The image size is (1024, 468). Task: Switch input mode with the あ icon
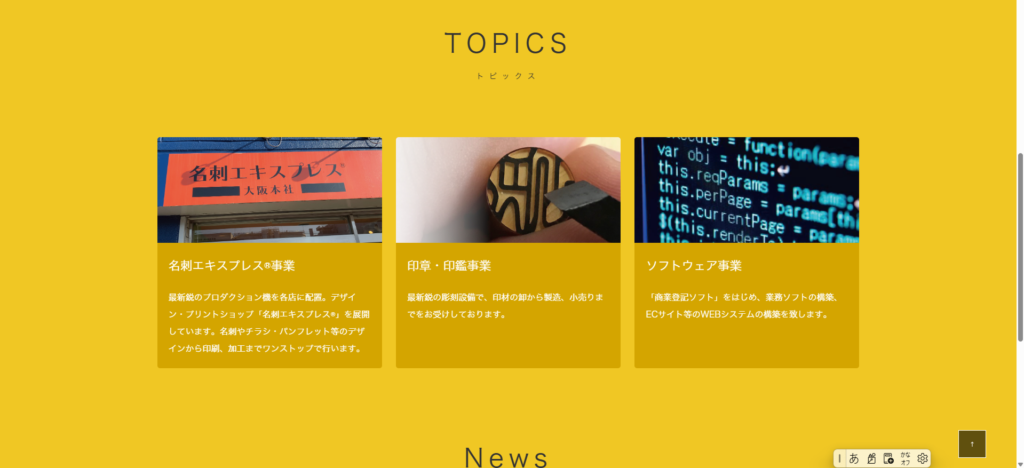[x=854, y=458]
